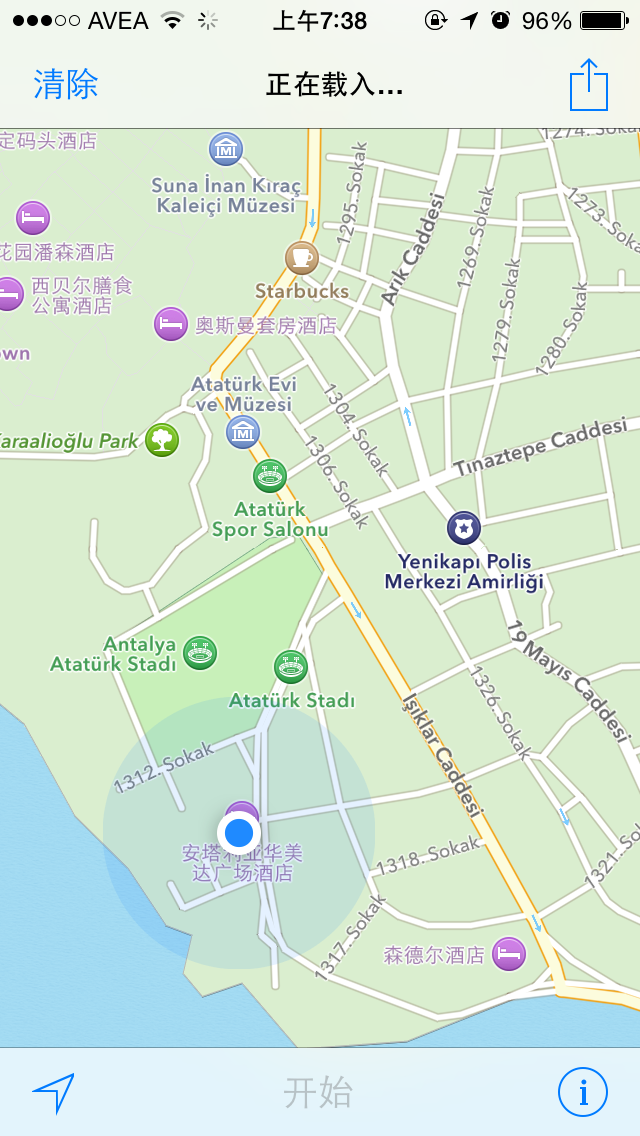Image resolution: width=640 pixels, height=1136 pixels.
Task: Select the Karaalioğlu Park pin
Action: click(162, 439)
